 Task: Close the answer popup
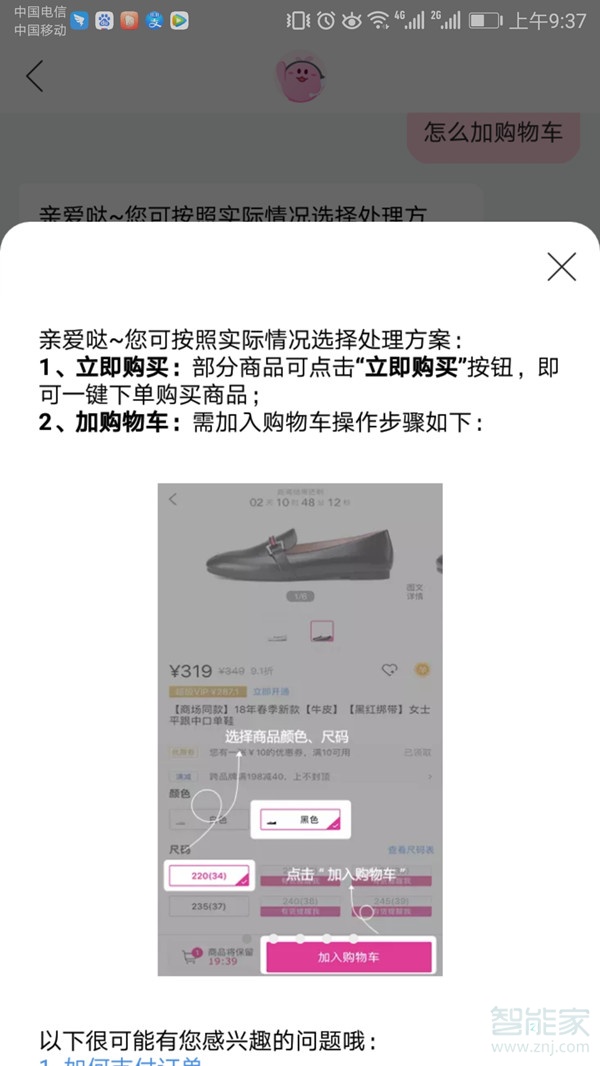click(x=561, y=266)
